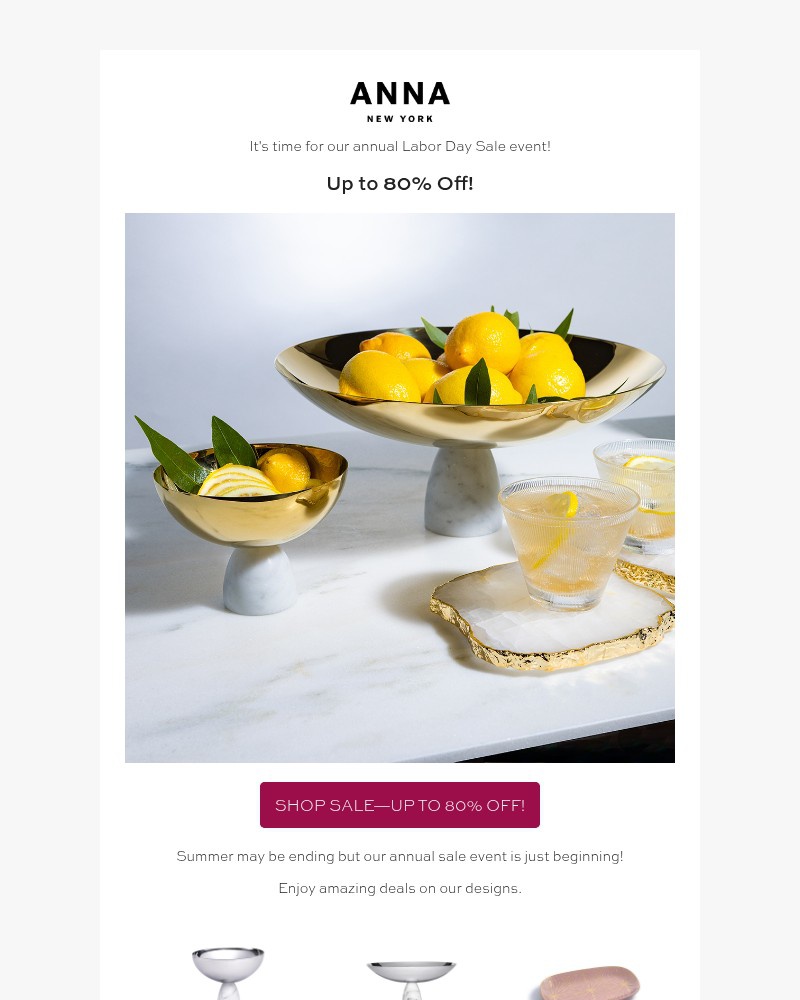Open the SHOP SALE—UP TO 80% OFF button
800x1000 pixels.
click(400, 805)
